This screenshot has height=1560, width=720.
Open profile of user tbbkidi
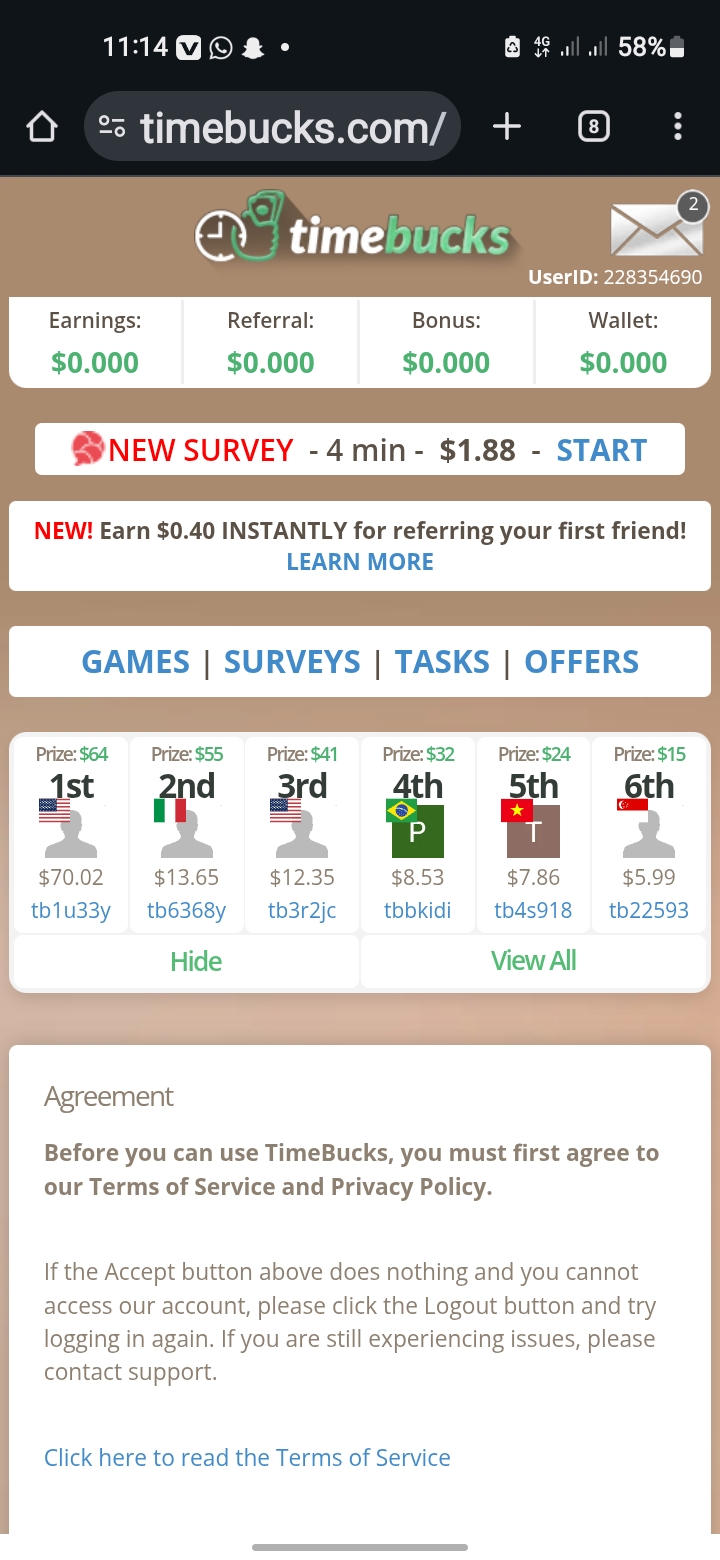(x=417, y=910)
